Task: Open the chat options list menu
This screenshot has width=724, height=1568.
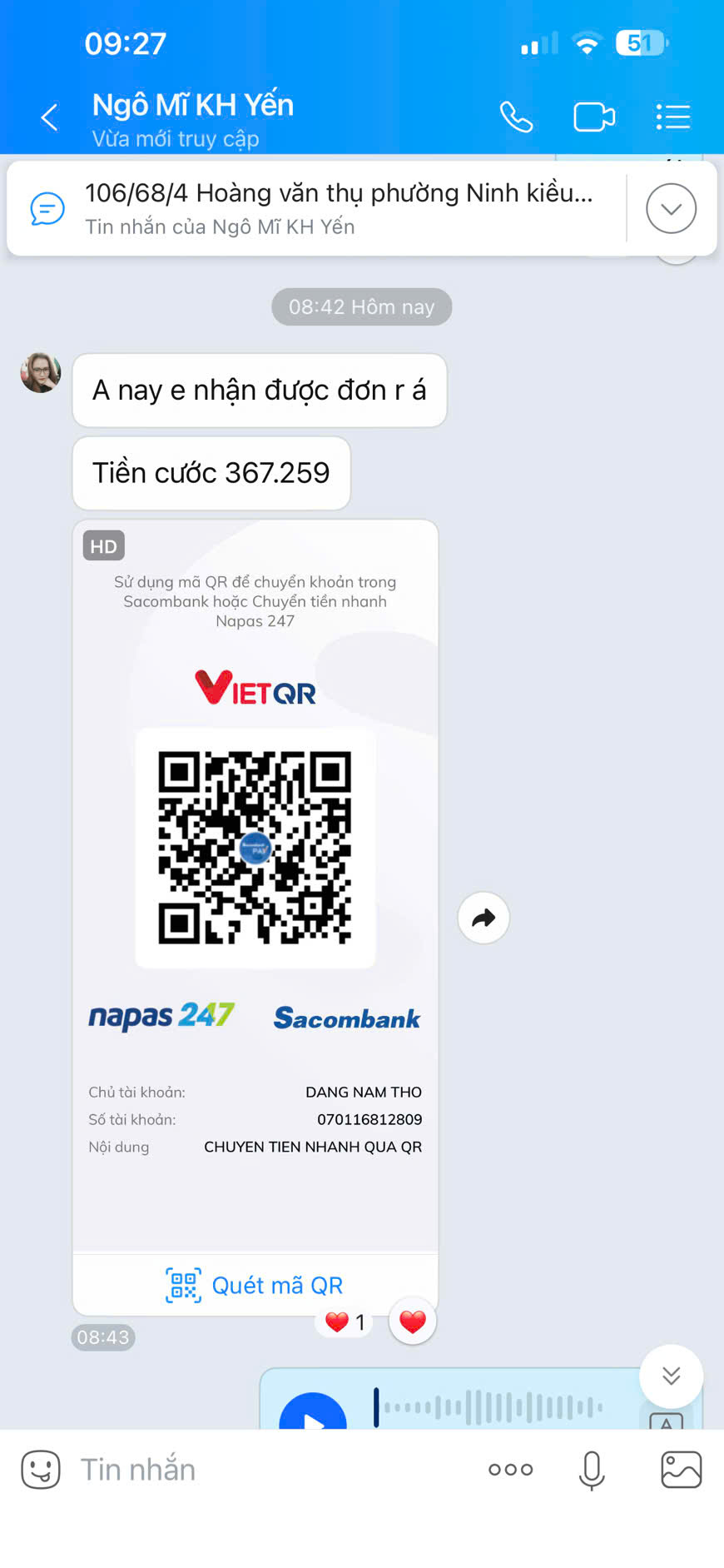Action: tap(672, 117)
